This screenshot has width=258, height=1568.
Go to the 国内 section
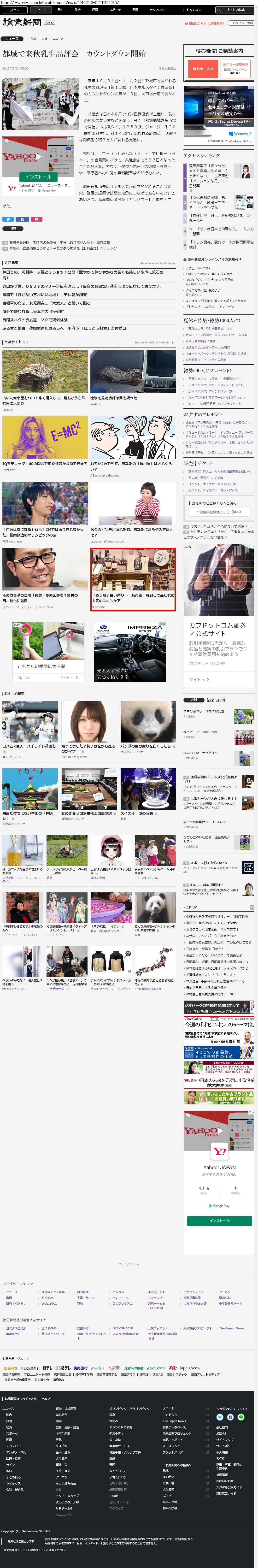pos(60,10)
